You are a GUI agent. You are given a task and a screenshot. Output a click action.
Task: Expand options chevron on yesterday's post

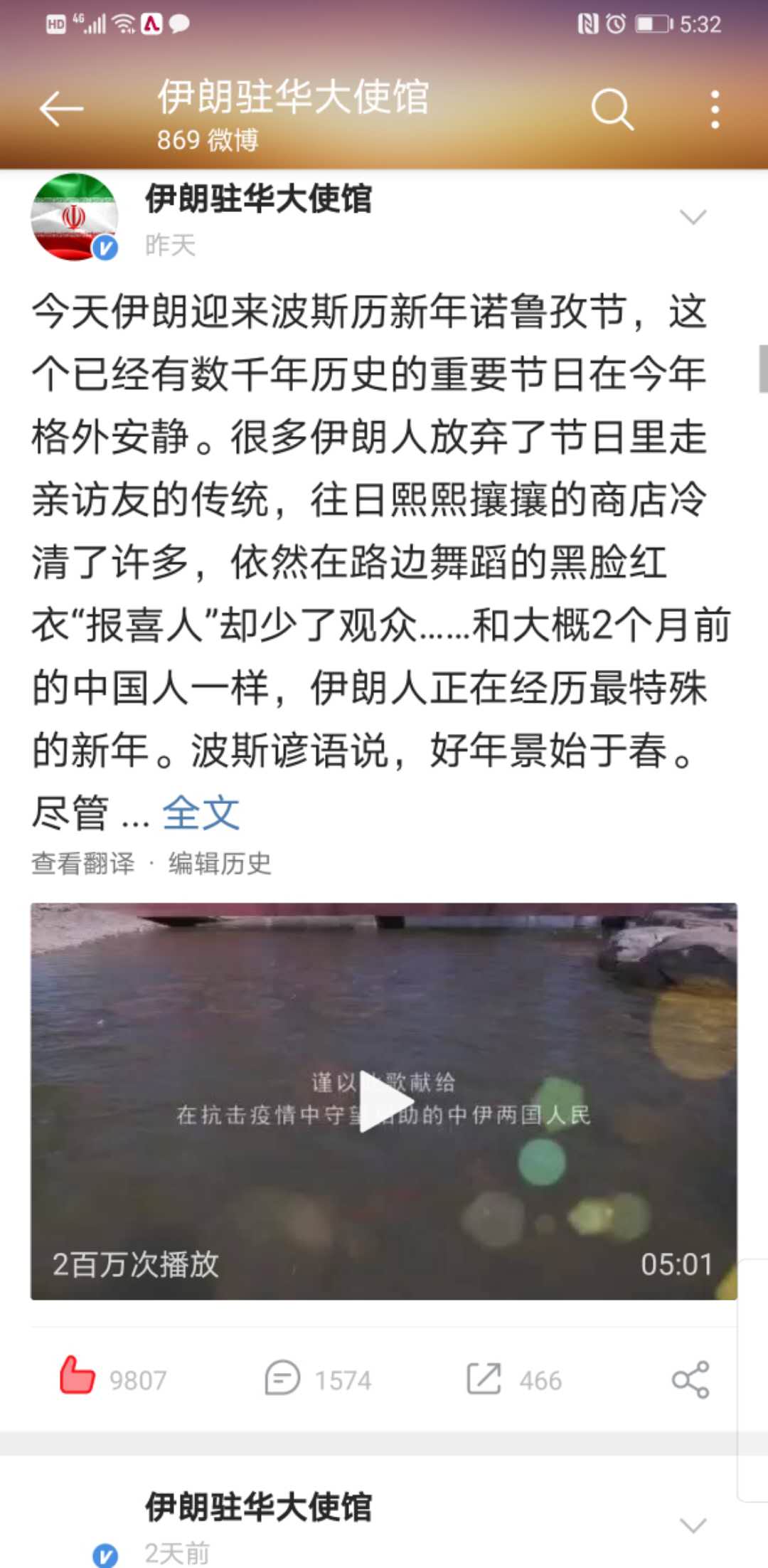coord(693,216)
